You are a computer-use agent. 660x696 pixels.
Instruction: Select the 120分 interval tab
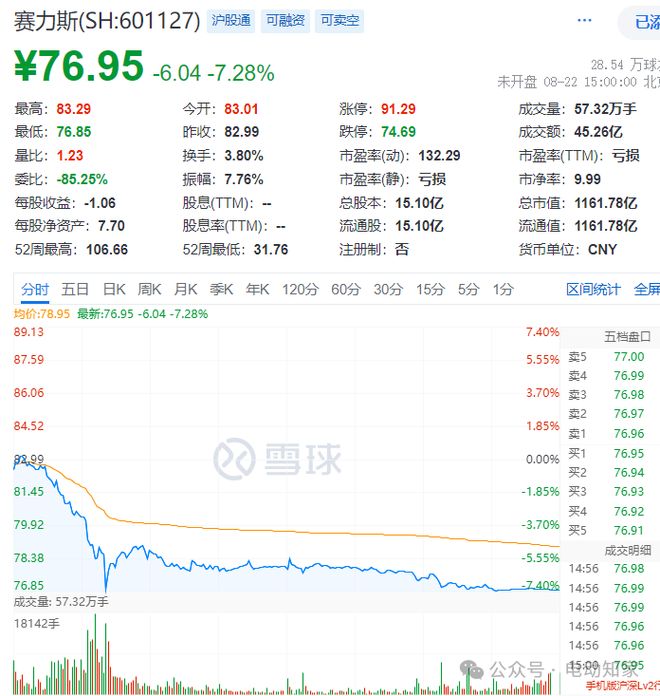(299, 289)
